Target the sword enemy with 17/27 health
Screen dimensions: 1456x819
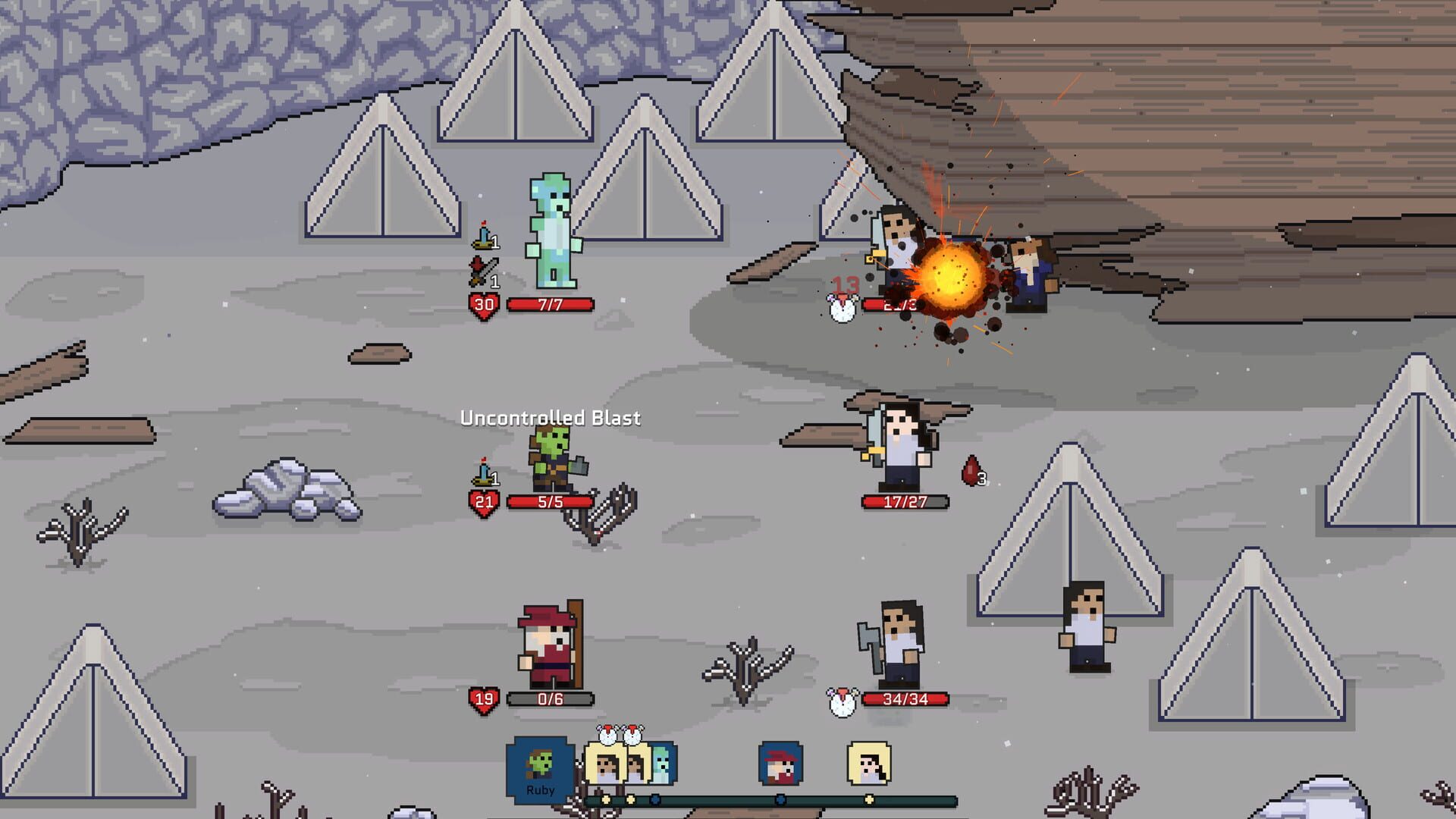901,449
